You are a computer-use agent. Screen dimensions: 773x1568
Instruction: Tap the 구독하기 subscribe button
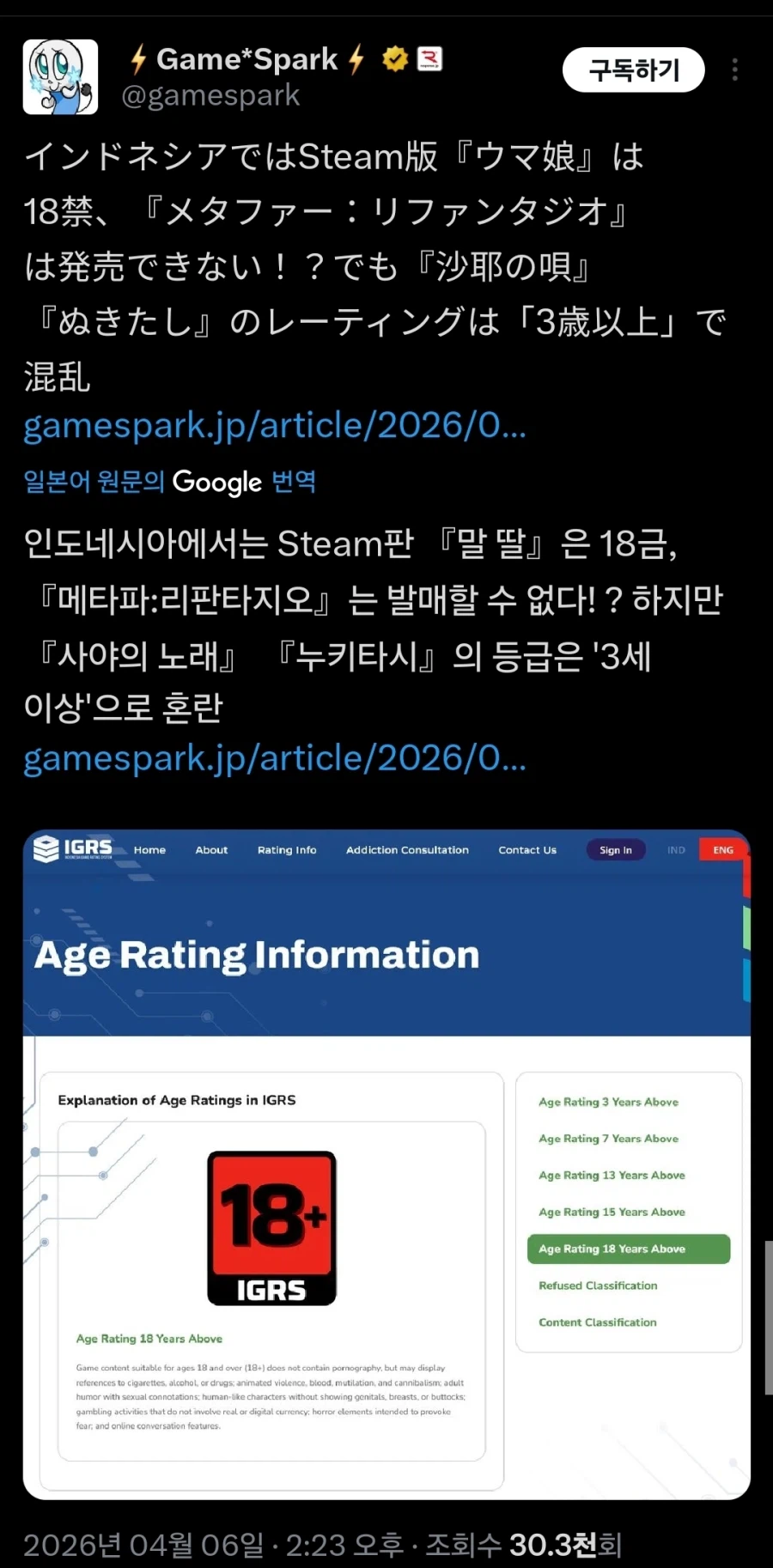pos(633,70)
